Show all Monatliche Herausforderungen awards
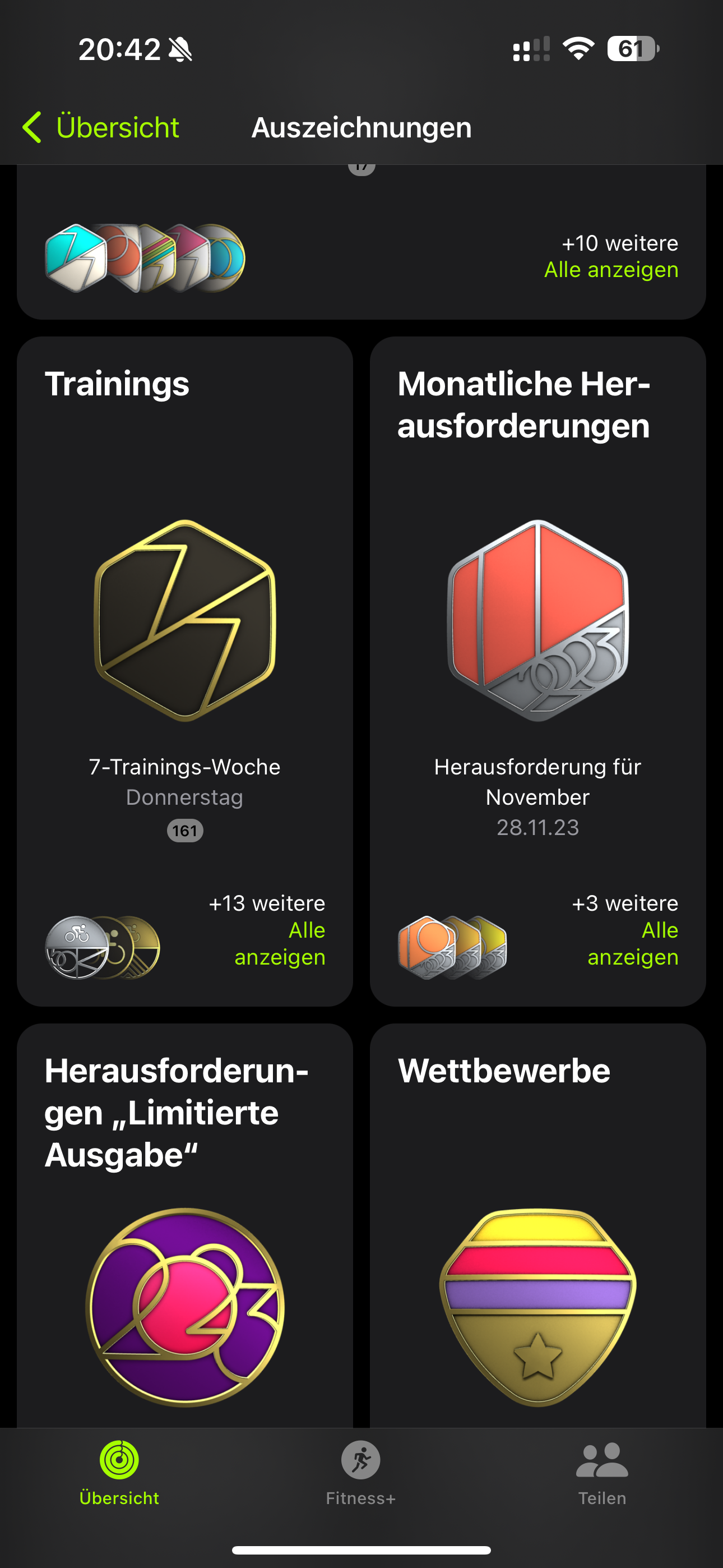 [633, 943]
